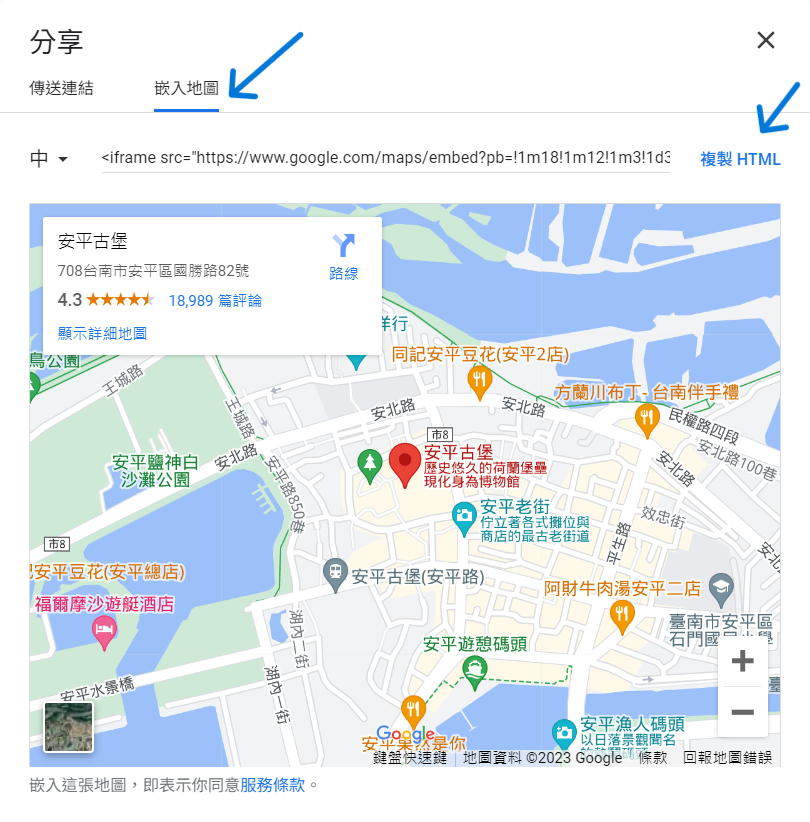Close the 分享 dialog

click(766, 40)
